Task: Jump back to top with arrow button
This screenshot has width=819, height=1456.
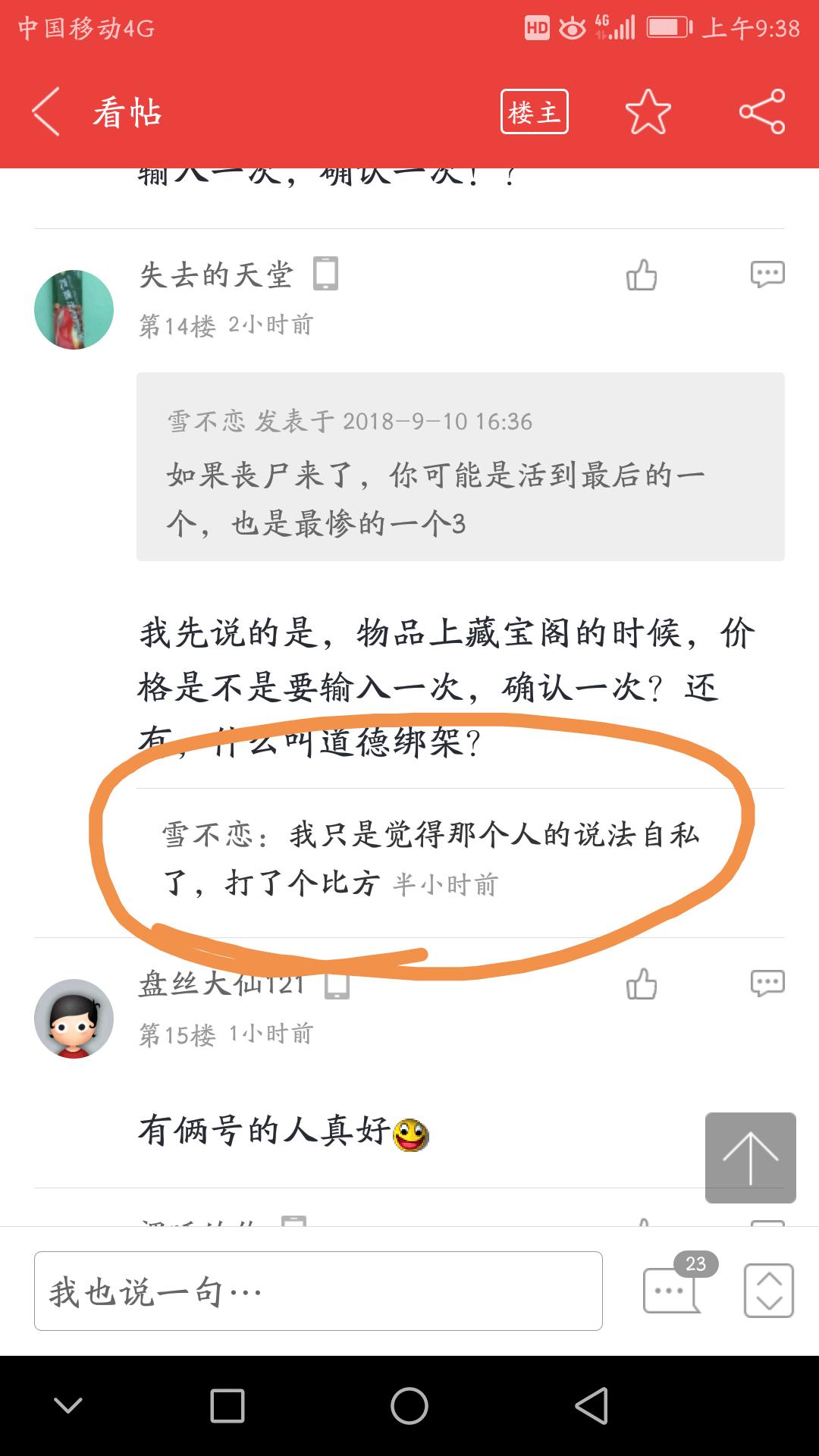Action: coord(750,1157)
